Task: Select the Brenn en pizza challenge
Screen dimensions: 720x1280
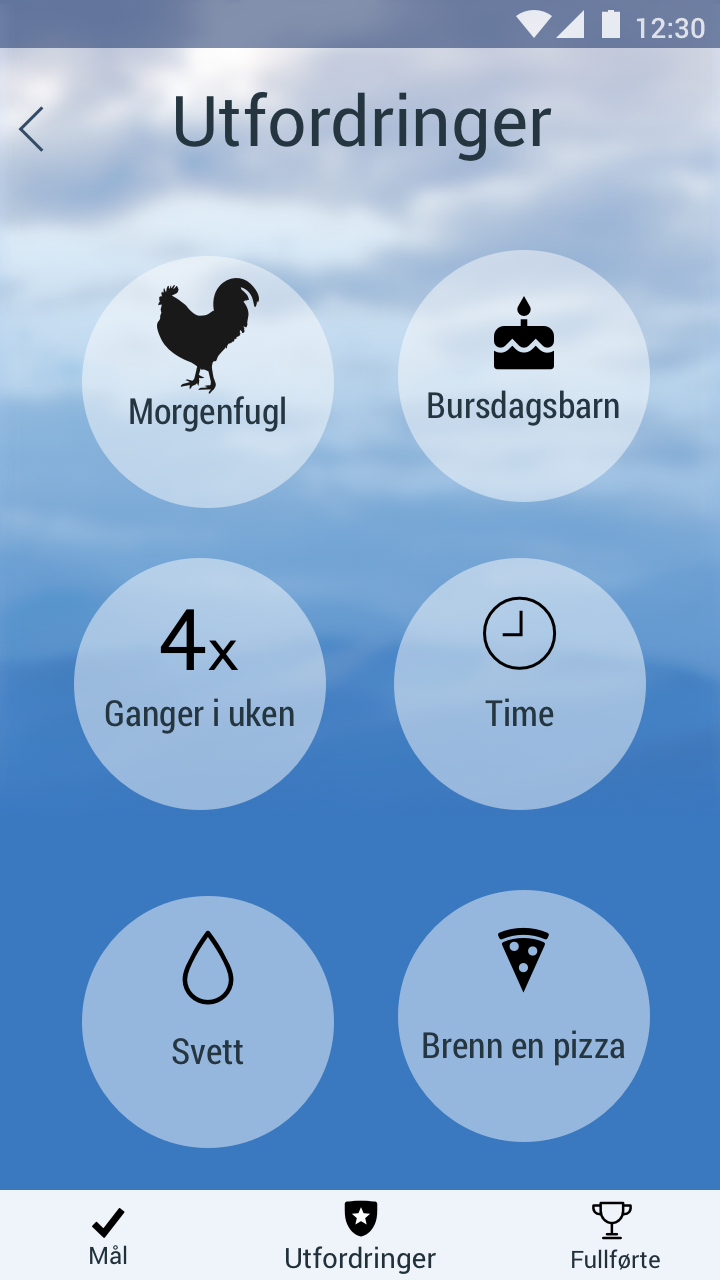Action: pos(524,1016)
